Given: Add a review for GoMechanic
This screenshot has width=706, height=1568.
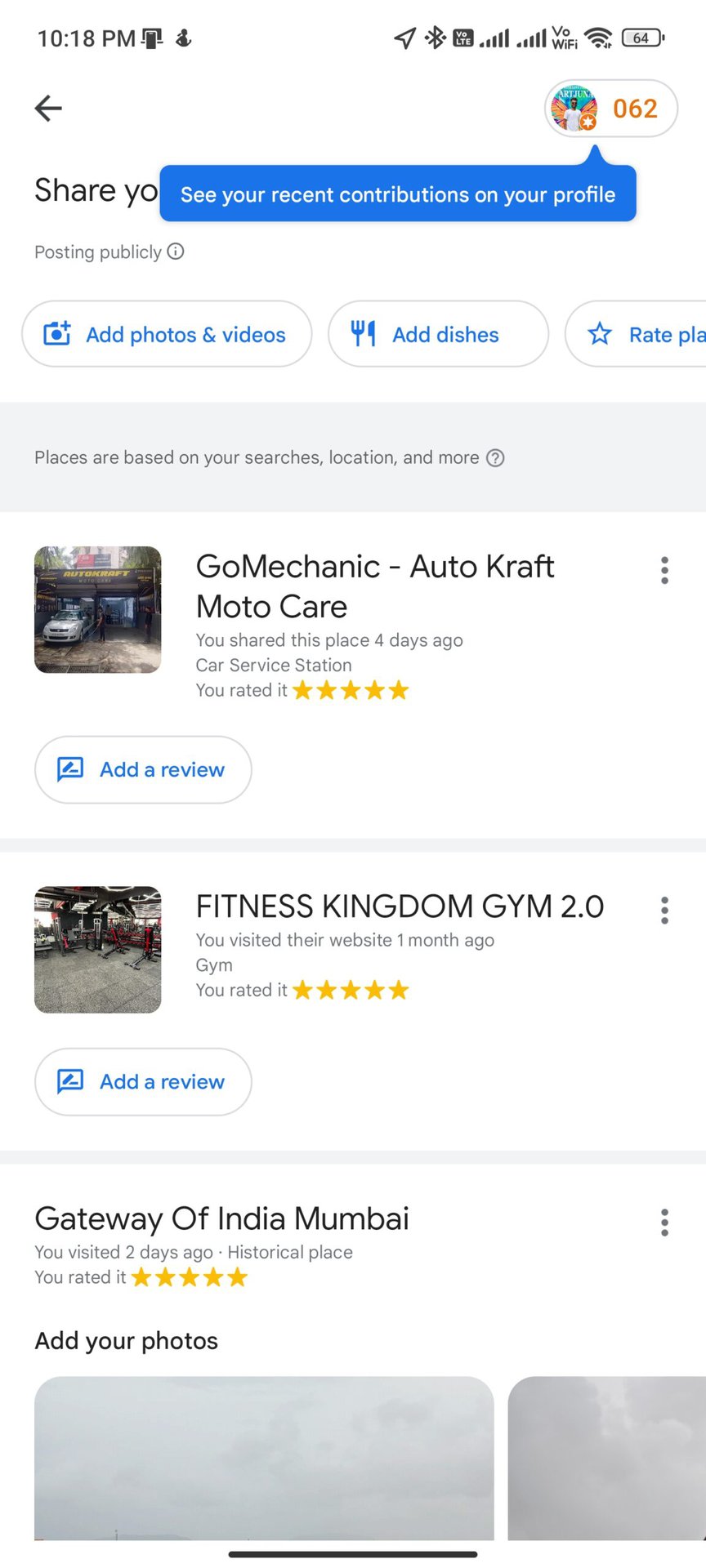Looking at the screenshot, I should (x=143, y=769).
